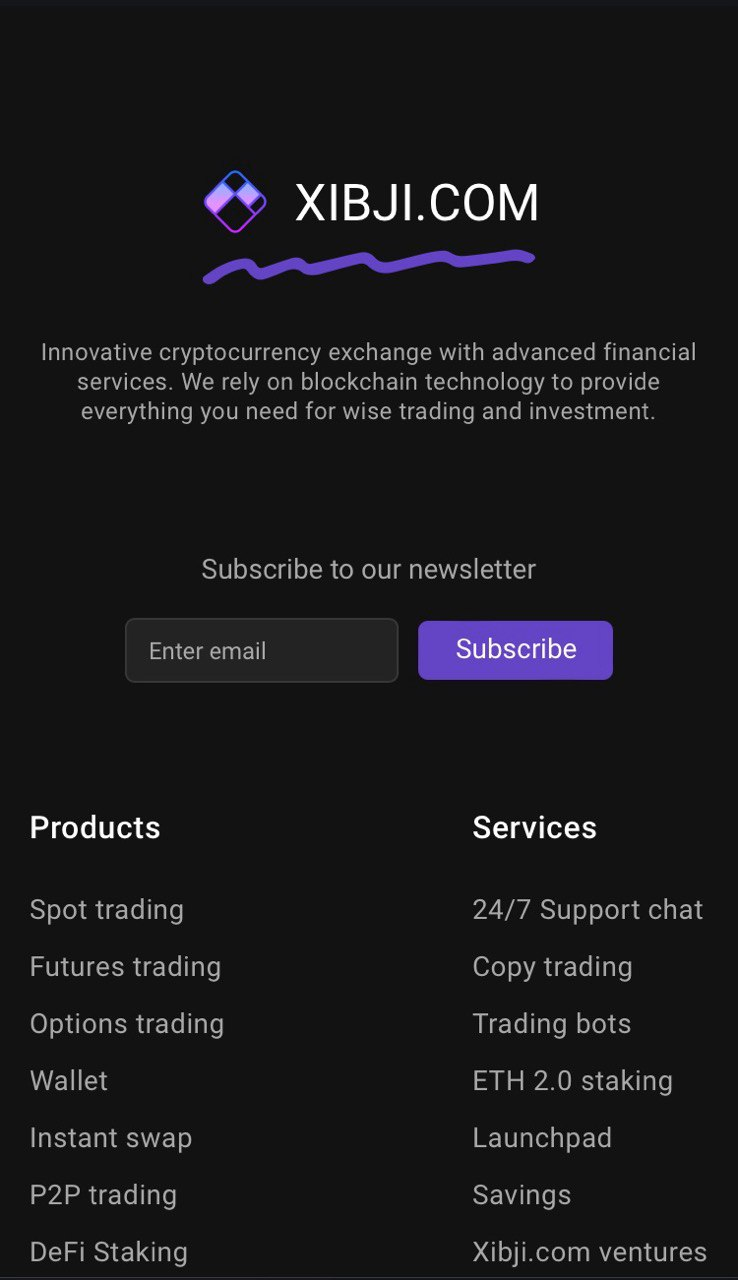Tap the Subscribe button
Screen dimensions: 738x1280
(x=515, y=650)
